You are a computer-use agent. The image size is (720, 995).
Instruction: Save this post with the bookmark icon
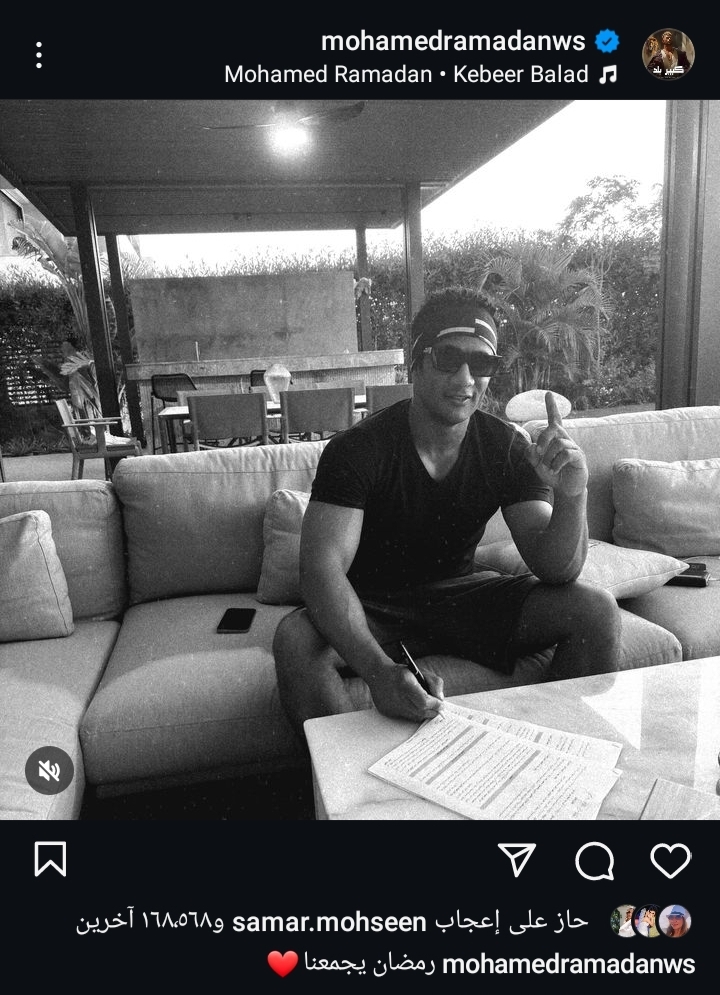[50, 859]
